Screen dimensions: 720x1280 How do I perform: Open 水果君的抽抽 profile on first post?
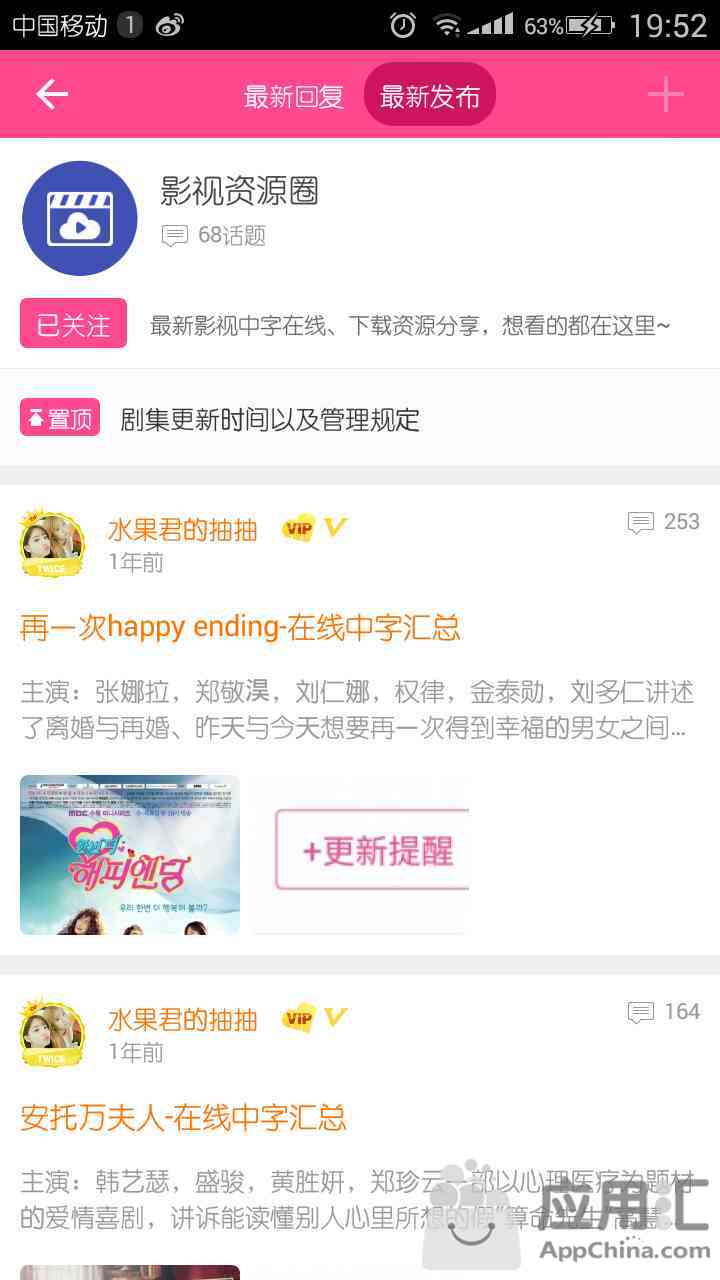(x=183, y=529)
